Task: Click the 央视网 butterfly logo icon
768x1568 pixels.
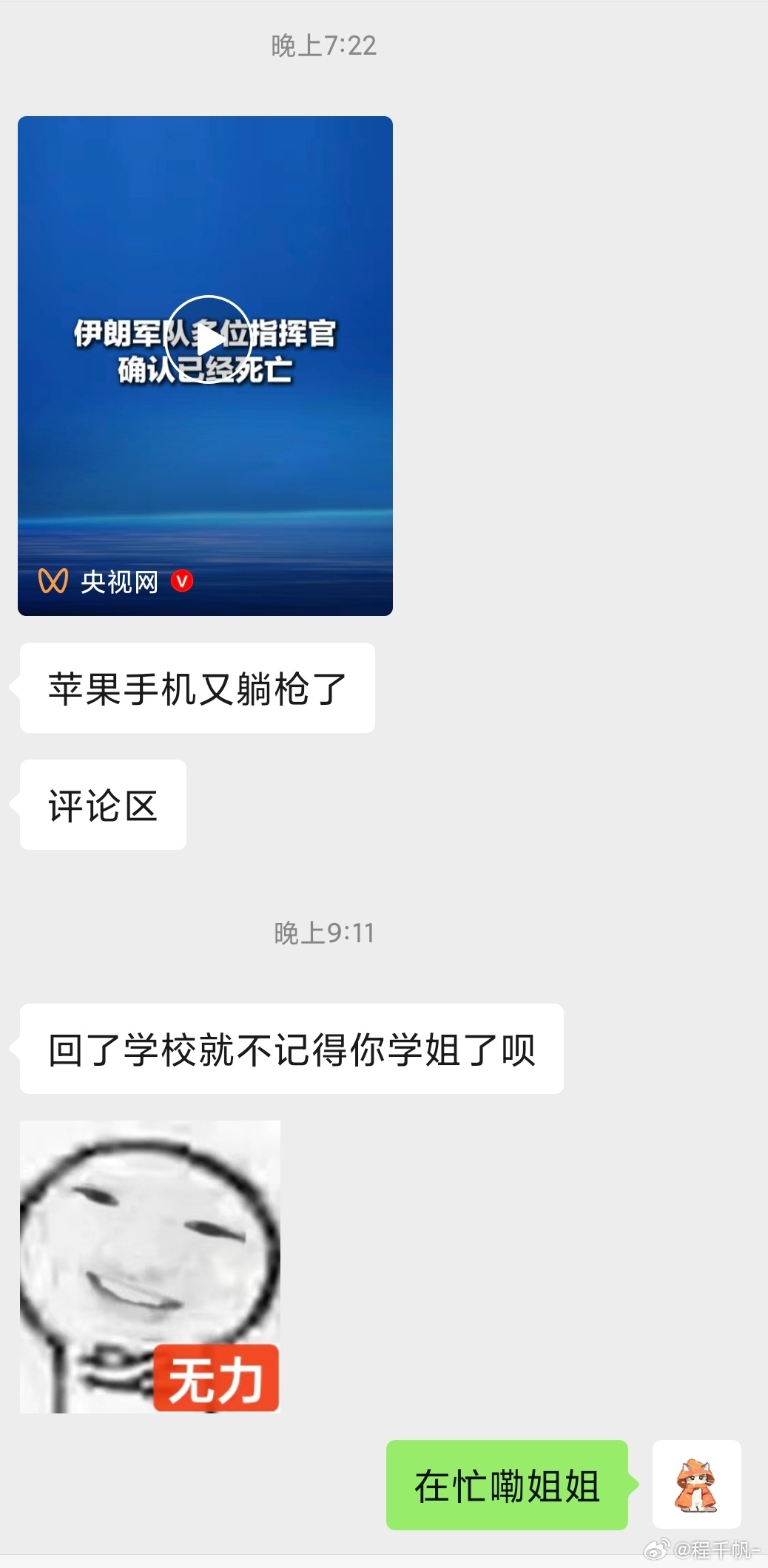Action: 52,581
